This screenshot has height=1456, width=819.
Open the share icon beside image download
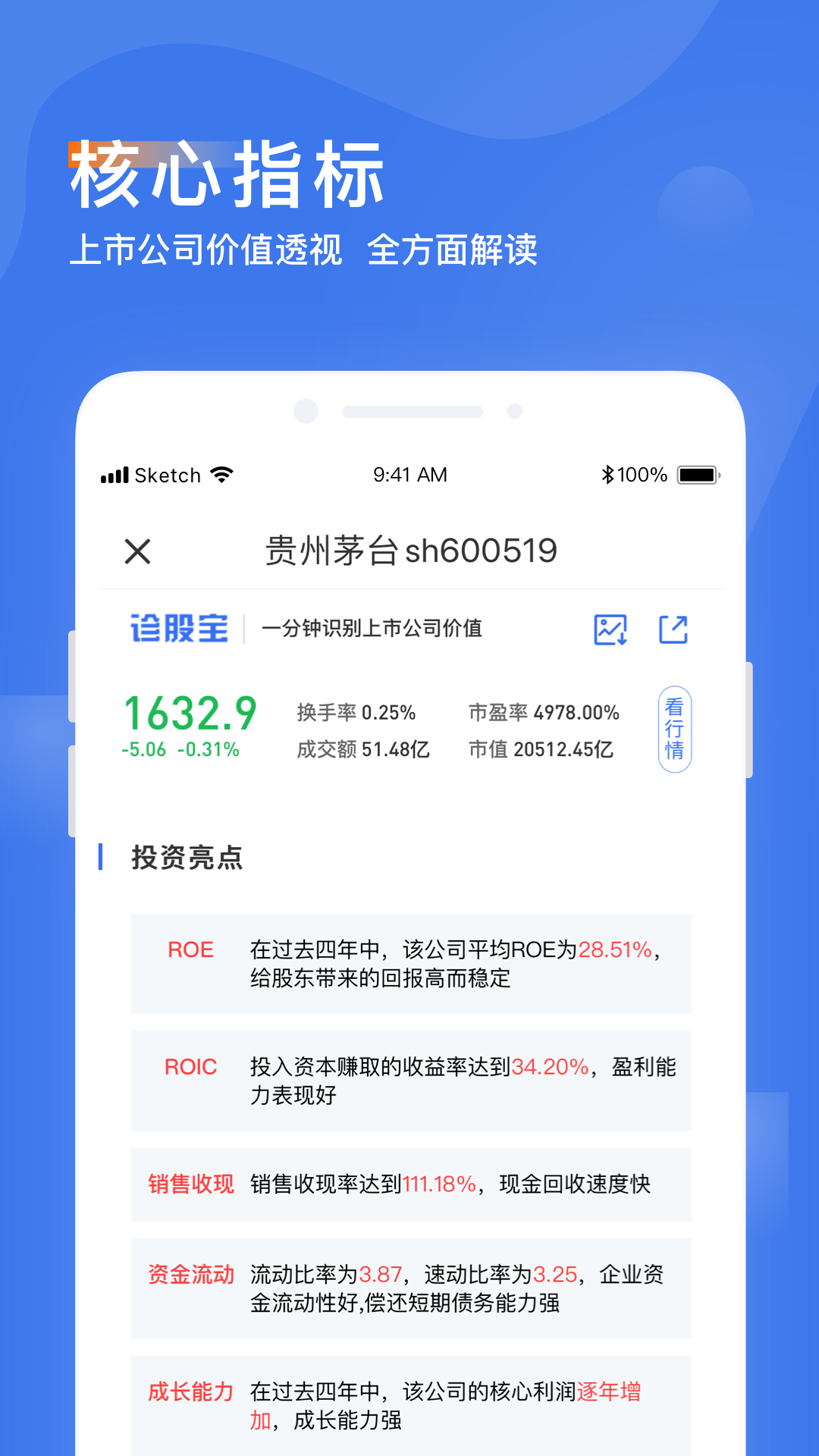[x=673, y=628]
